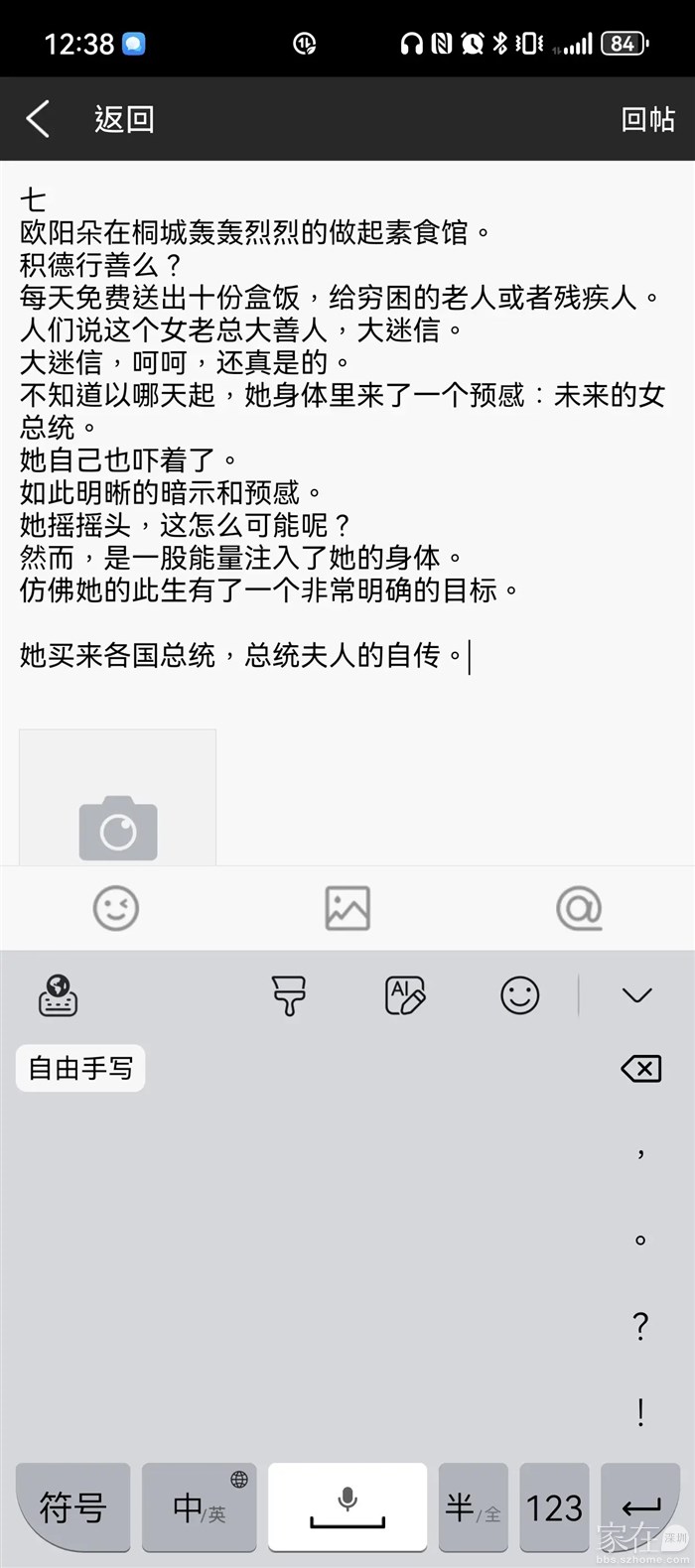Open the emoticon picker in the reply toolbar
Screen dimensions: 695x1568
click(115, 908)
